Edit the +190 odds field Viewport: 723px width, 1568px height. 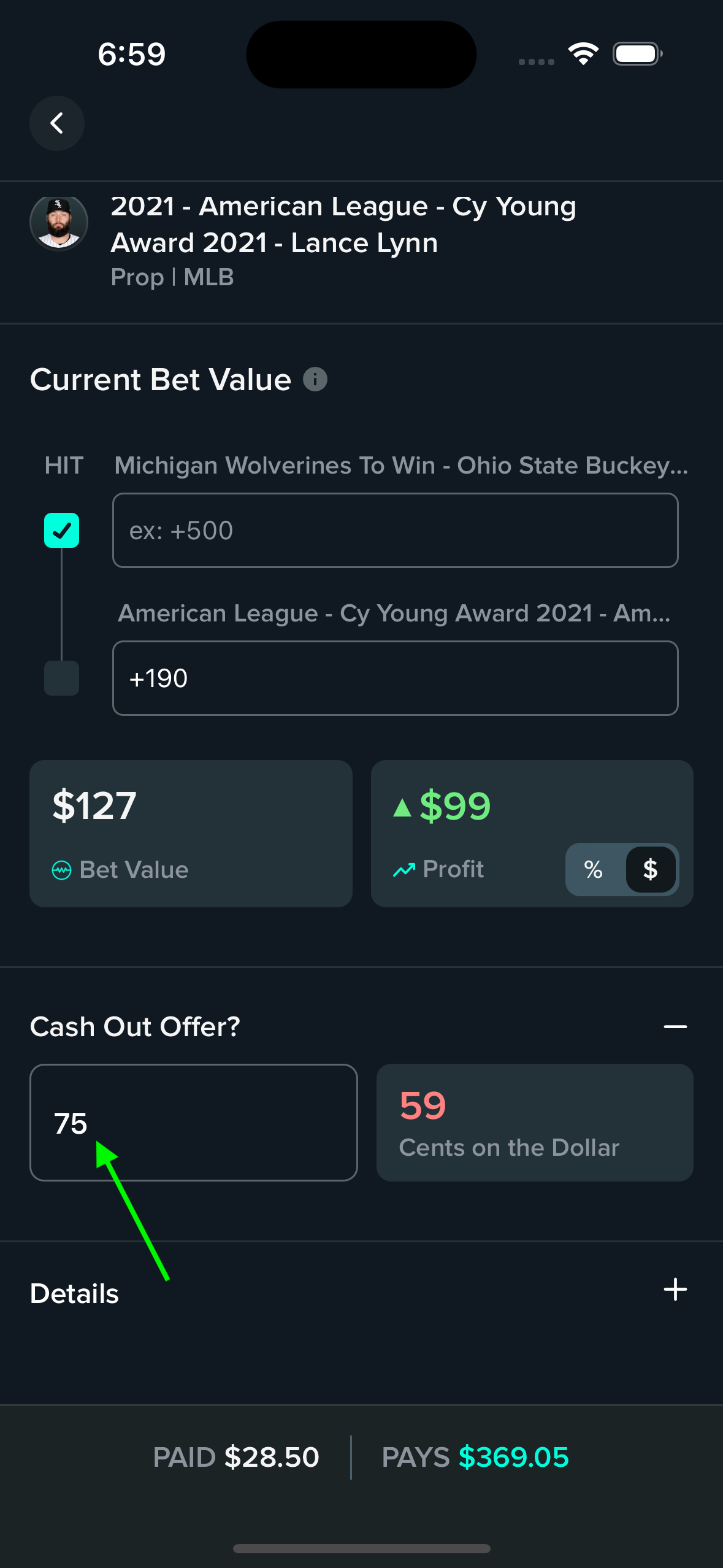click(x=396, y=678)
